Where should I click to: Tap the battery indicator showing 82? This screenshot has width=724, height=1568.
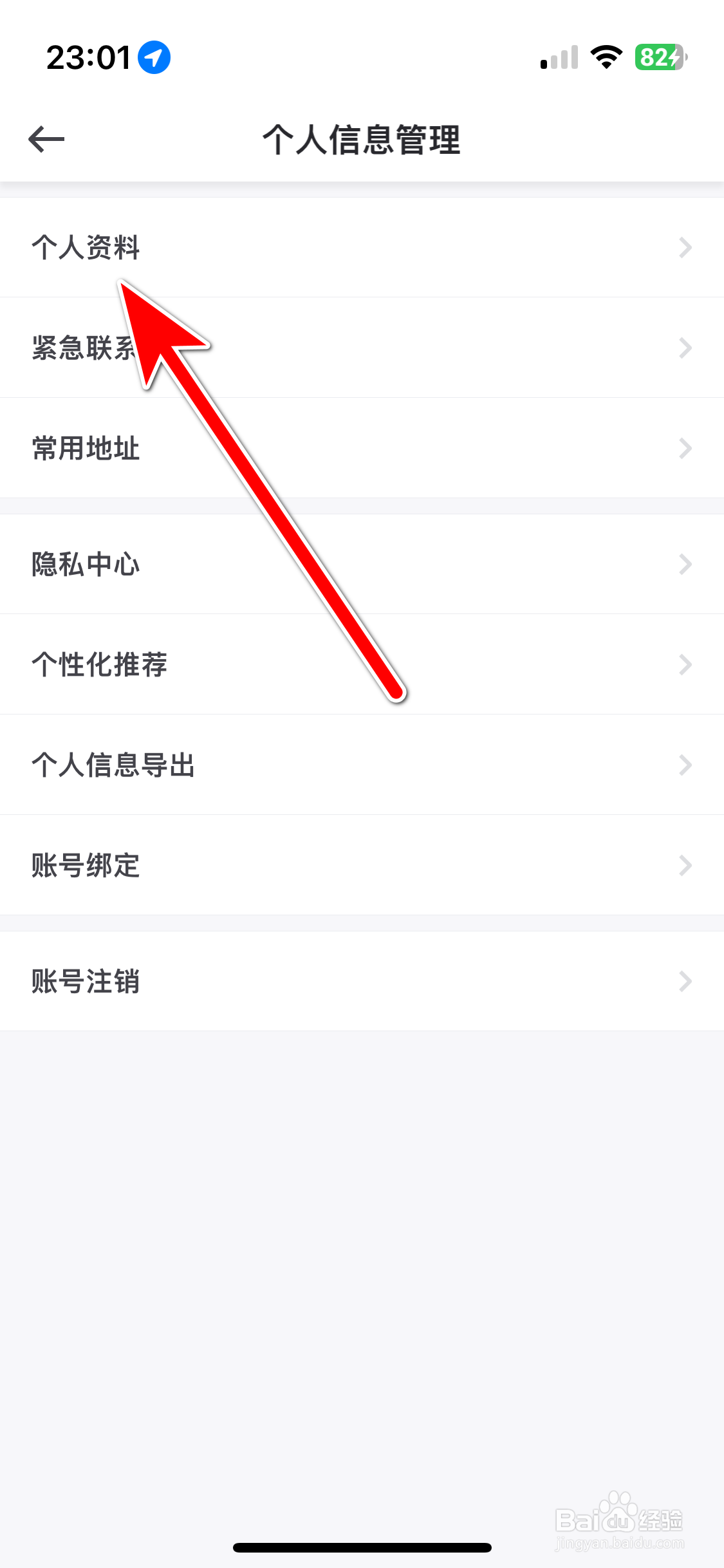pos(657,57)
